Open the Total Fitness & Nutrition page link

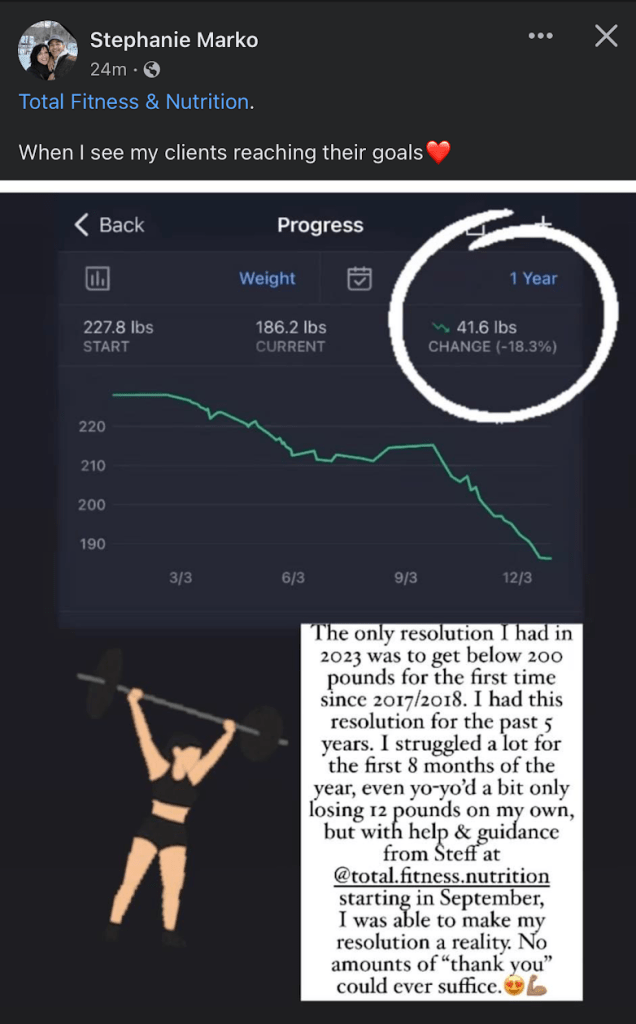click(x=134, y=102)
